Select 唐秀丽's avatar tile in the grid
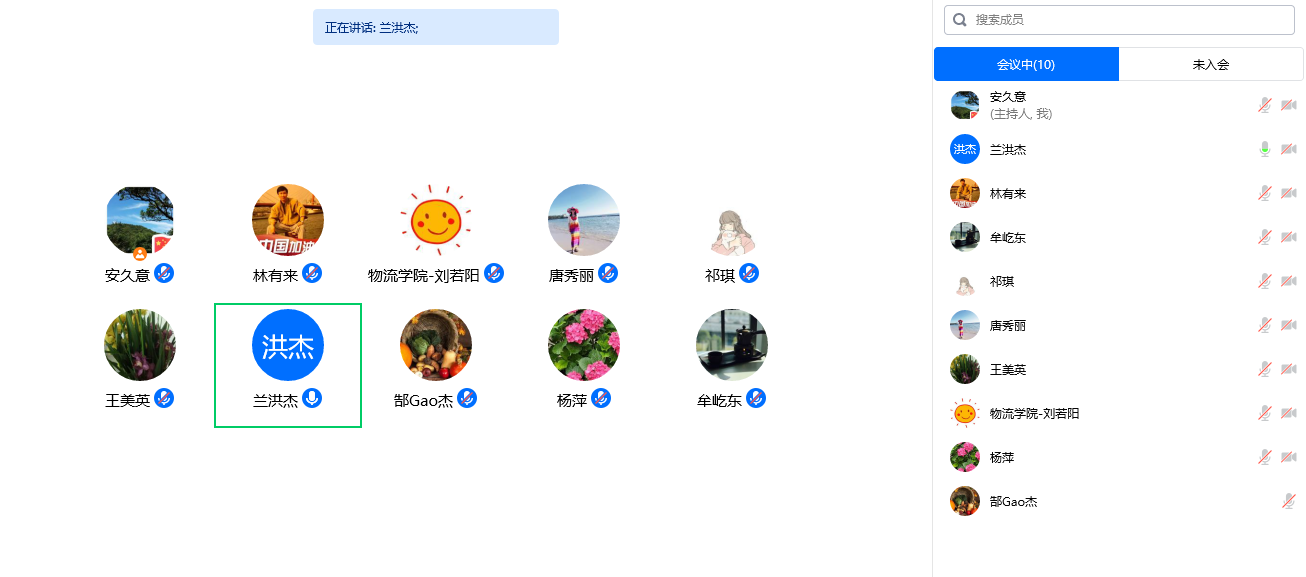Viewport: 1306px width, 577px height. click(x=584, y=221)
